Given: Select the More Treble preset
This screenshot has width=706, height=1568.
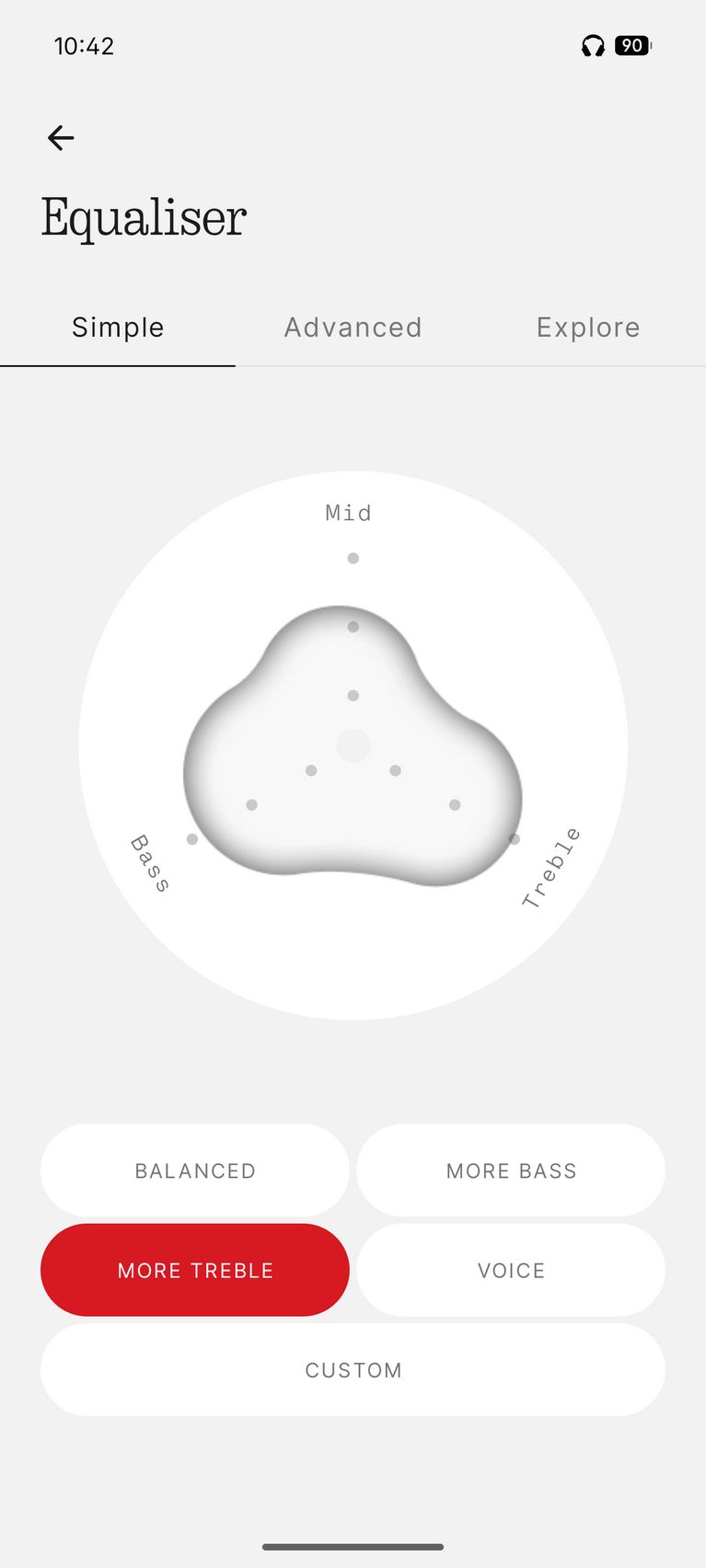Looking at the screenshot, I should (195, 1270).
